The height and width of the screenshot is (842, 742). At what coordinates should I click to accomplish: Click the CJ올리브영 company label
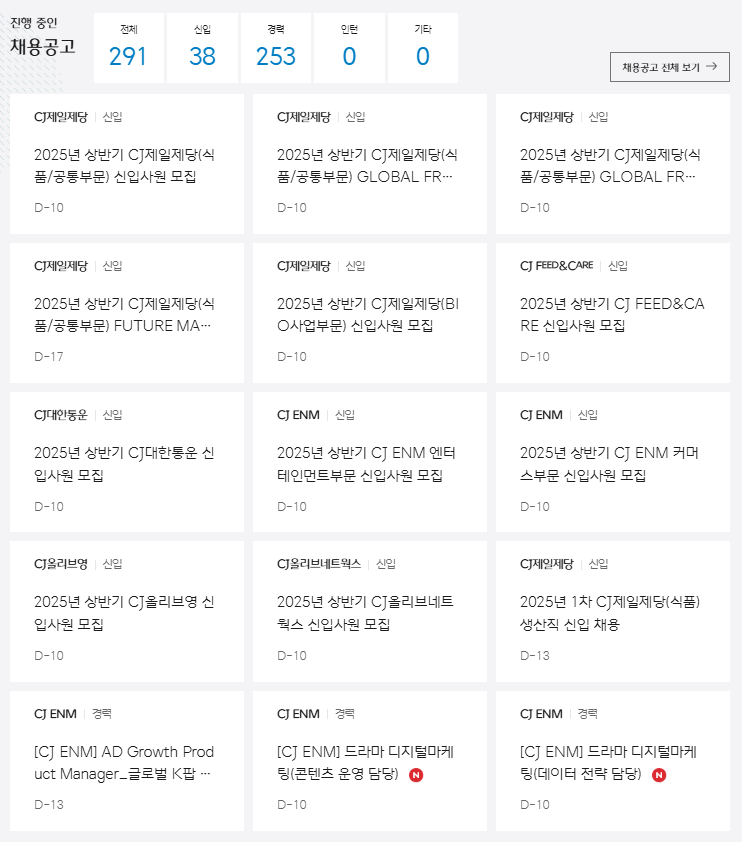click(x=59, y=563)
